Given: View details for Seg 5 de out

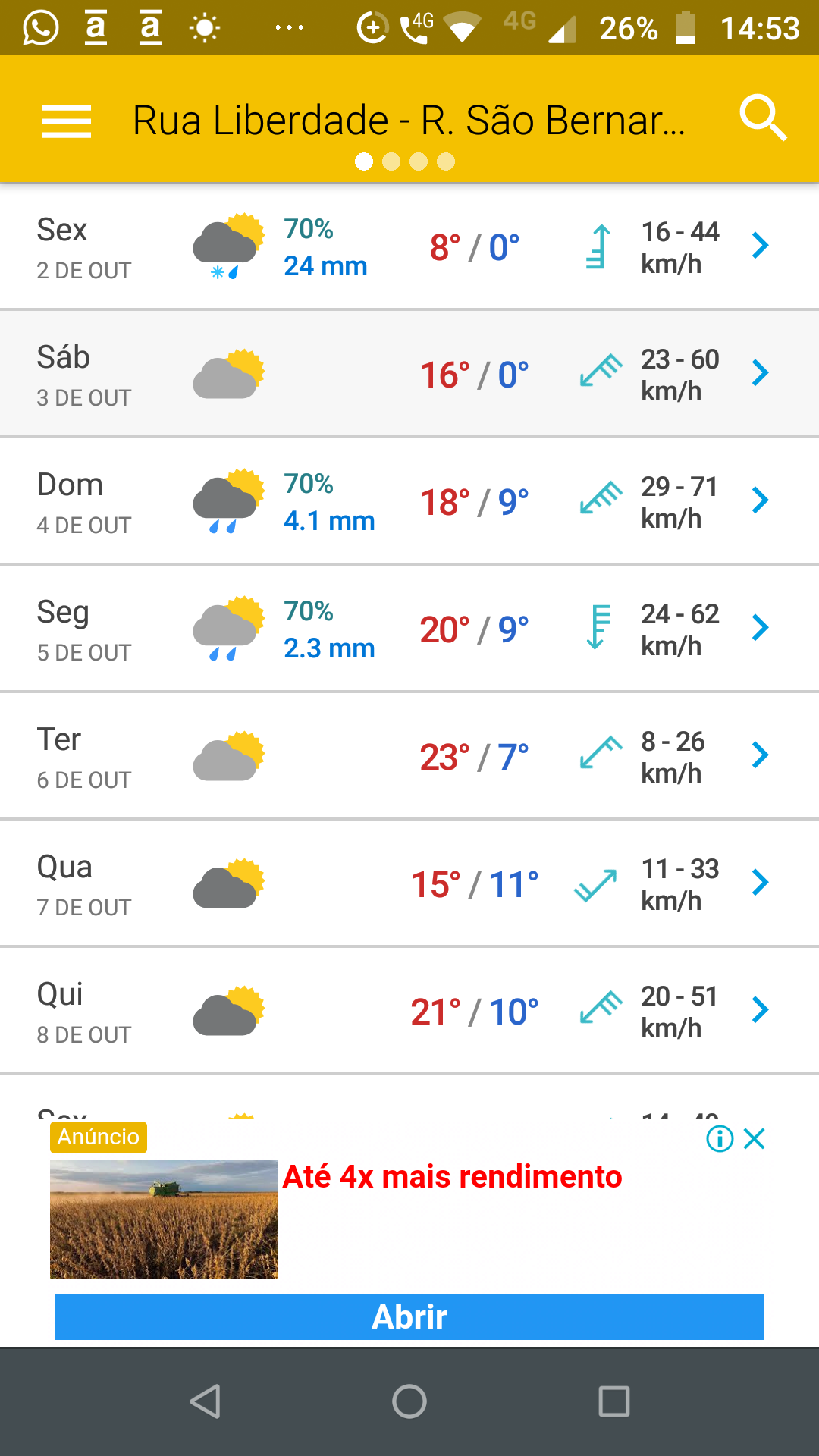Looking at the screenshot, I should coord(409,628).
